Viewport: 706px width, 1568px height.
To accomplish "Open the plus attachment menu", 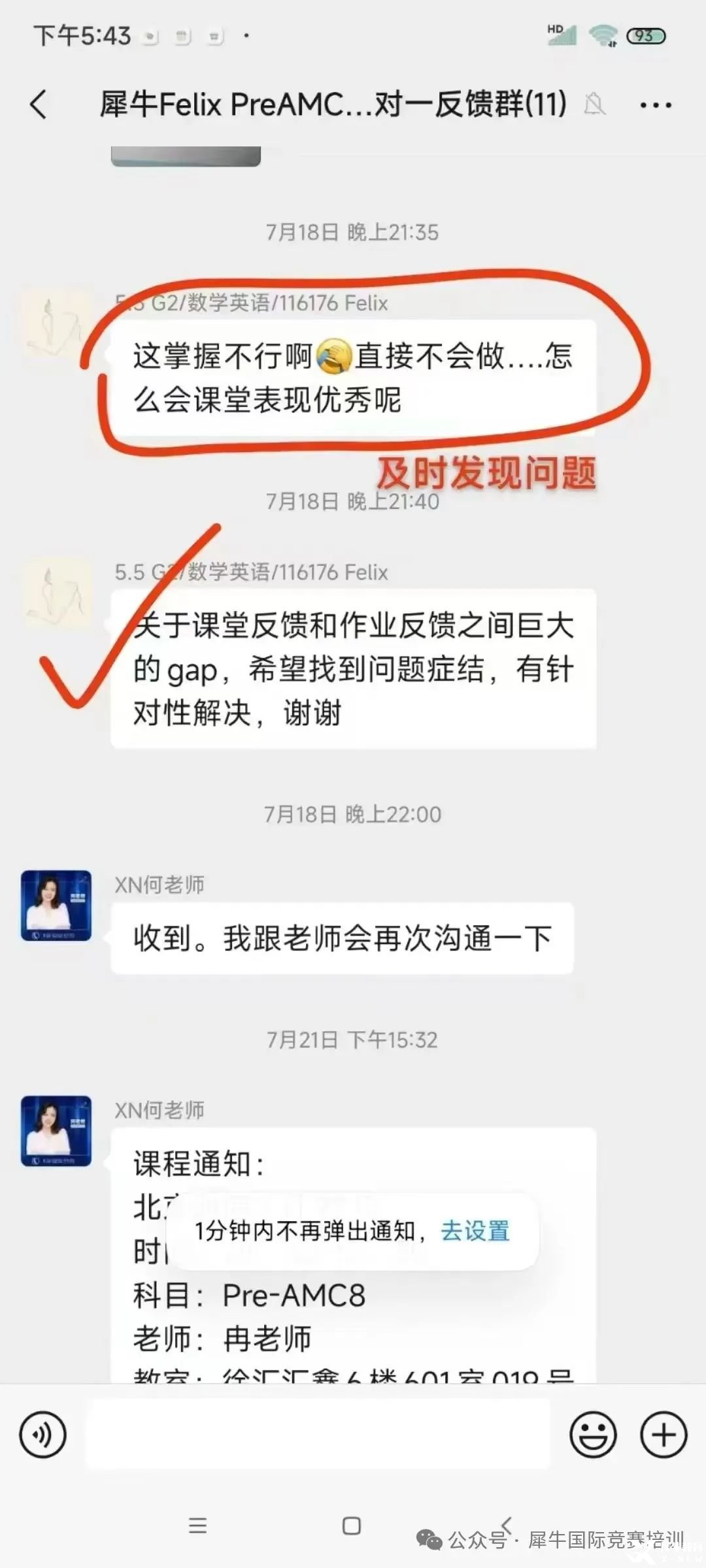I will click(664, 1435).
